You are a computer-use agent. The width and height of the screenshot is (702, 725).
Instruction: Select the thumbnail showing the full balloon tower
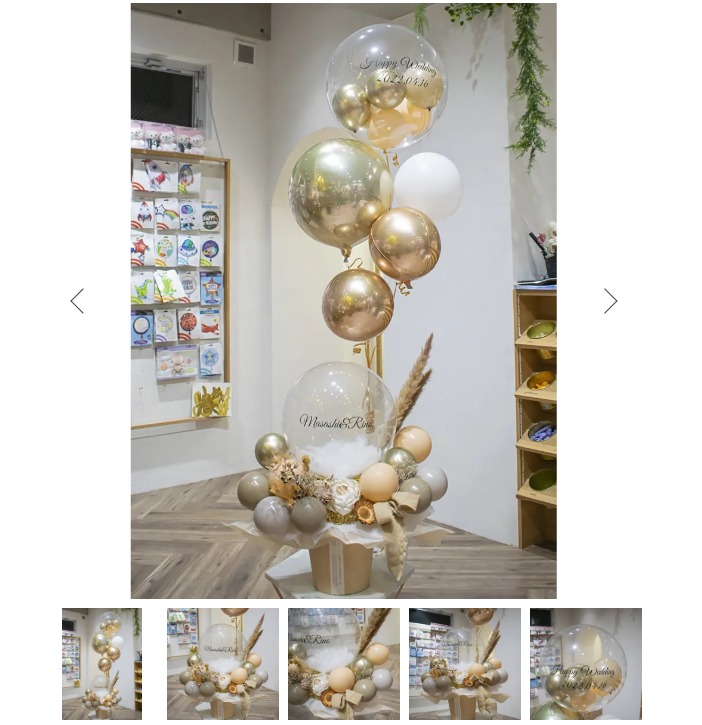pos(101,663)
